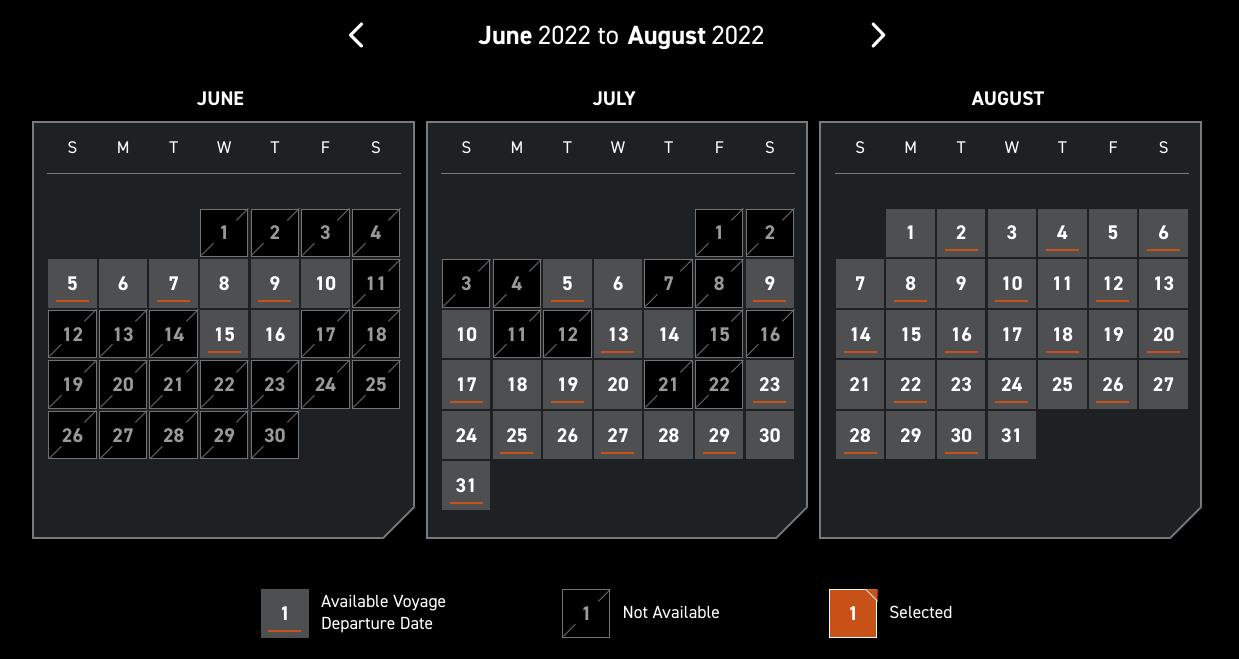Pick July 31 departure date

[466, 485]
